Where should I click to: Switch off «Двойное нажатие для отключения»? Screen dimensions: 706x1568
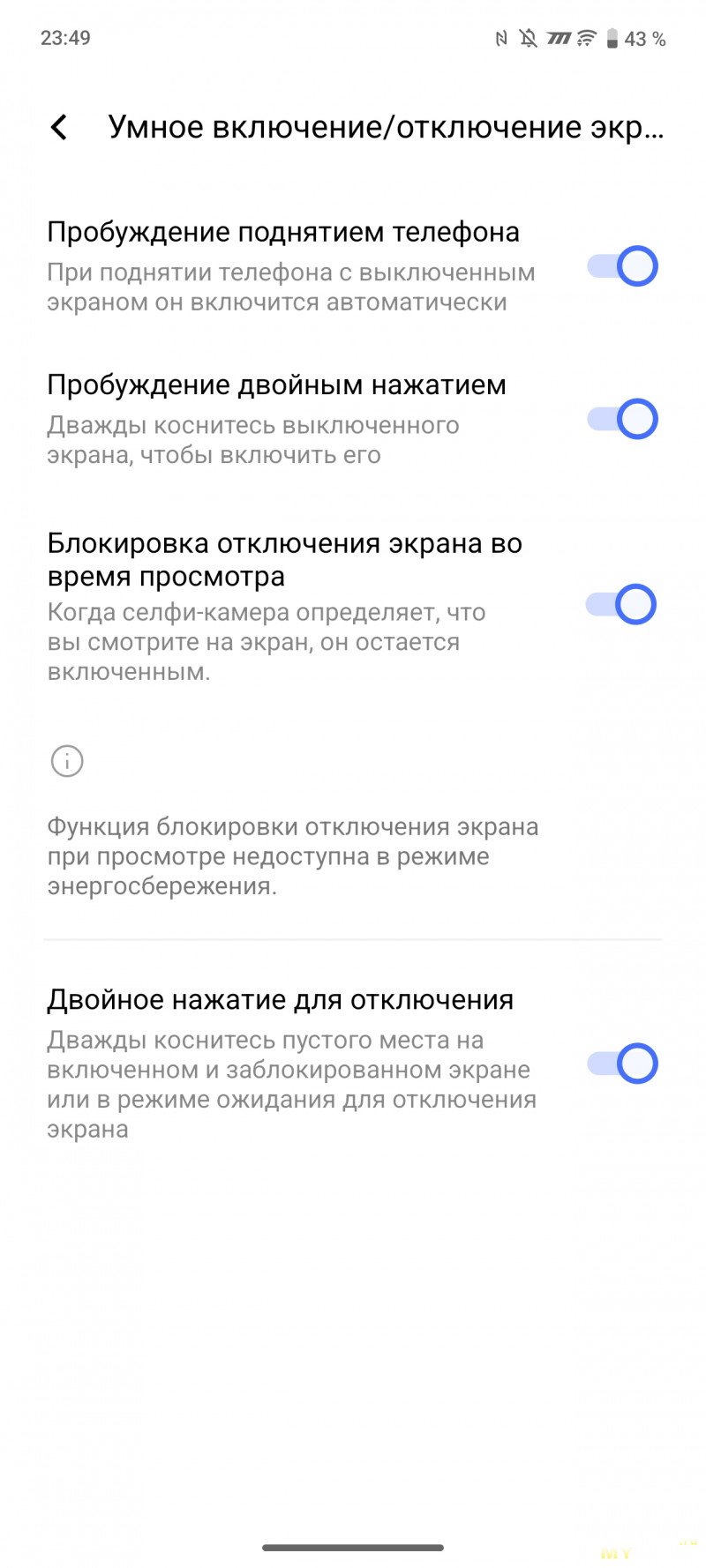[x=622, y=1064]
